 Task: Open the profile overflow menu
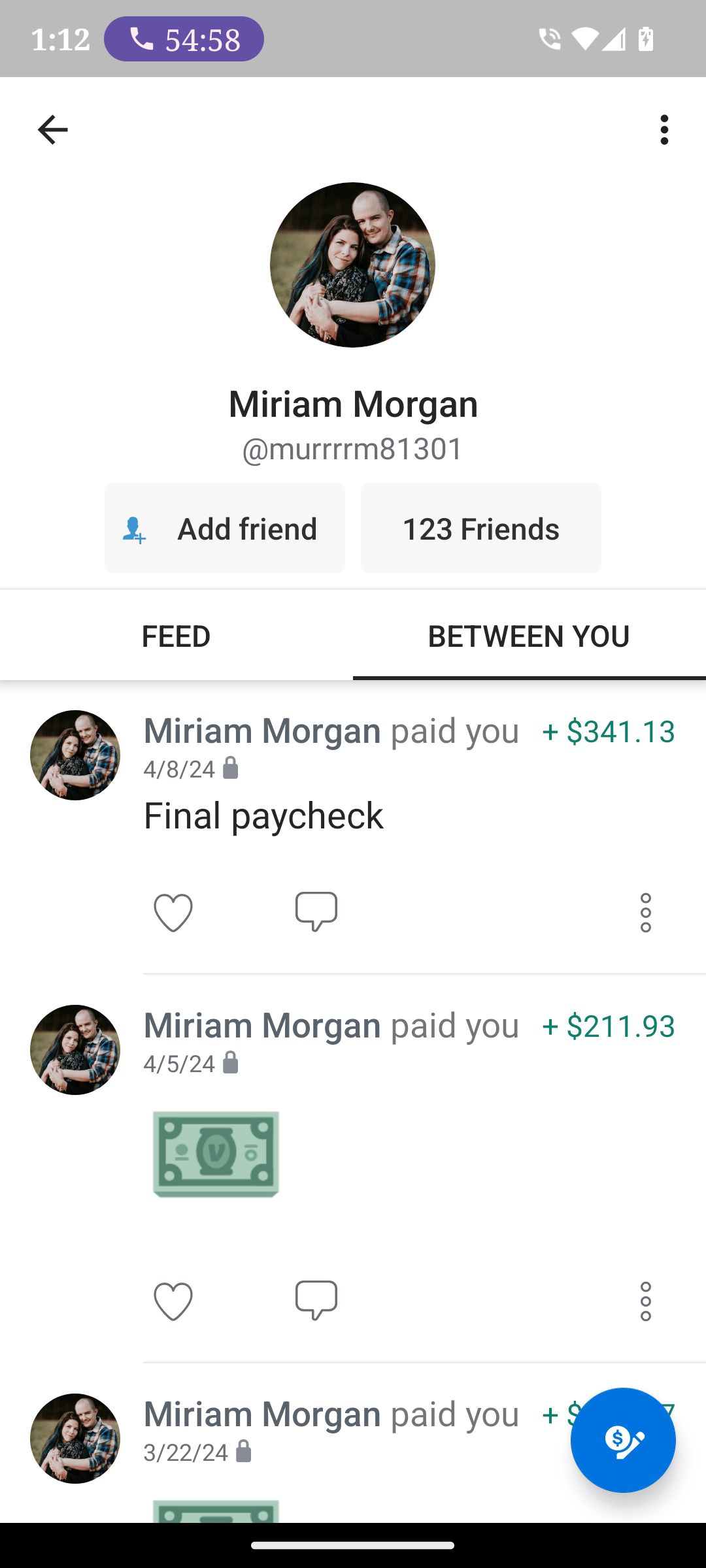664,129
